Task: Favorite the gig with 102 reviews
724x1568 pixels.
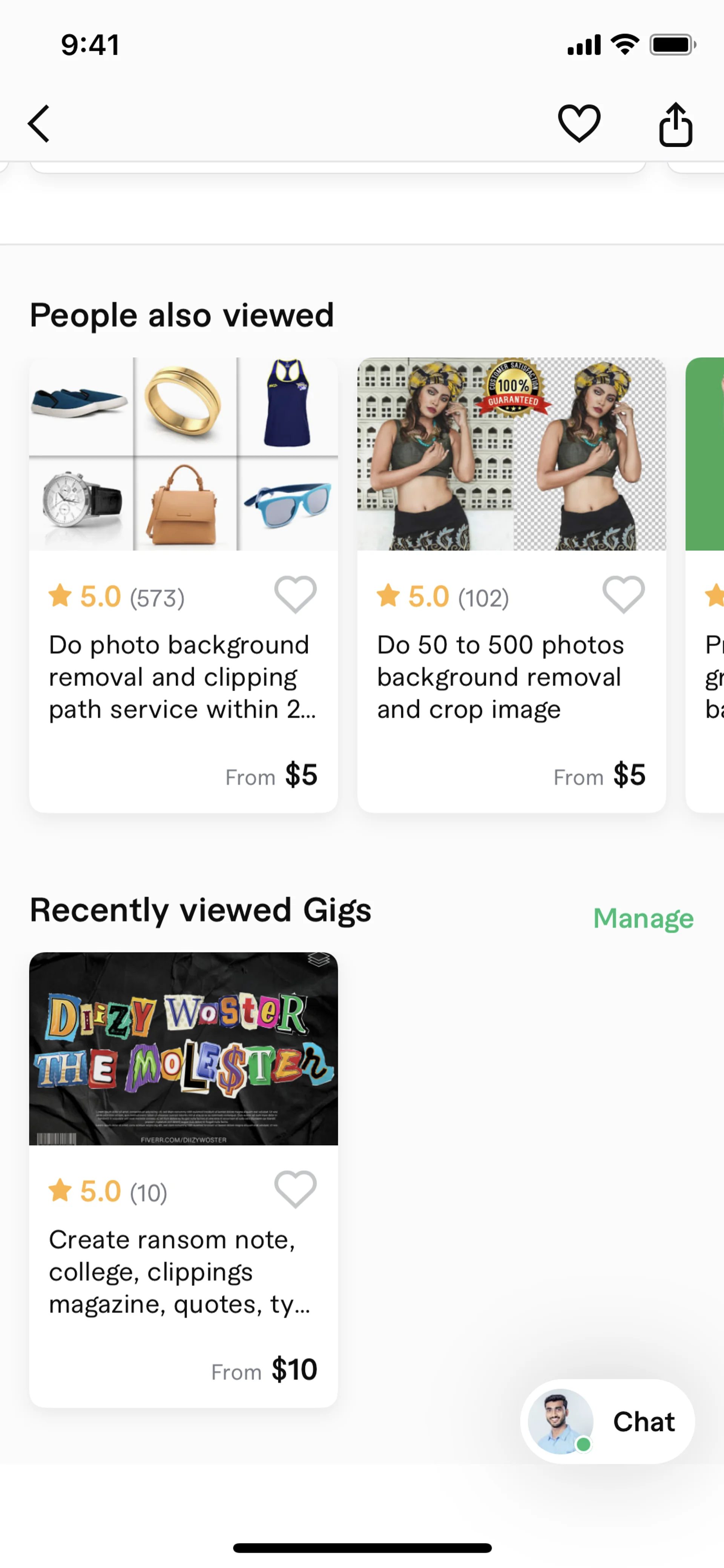Action: pyautogui.click(x=623, y=594)
